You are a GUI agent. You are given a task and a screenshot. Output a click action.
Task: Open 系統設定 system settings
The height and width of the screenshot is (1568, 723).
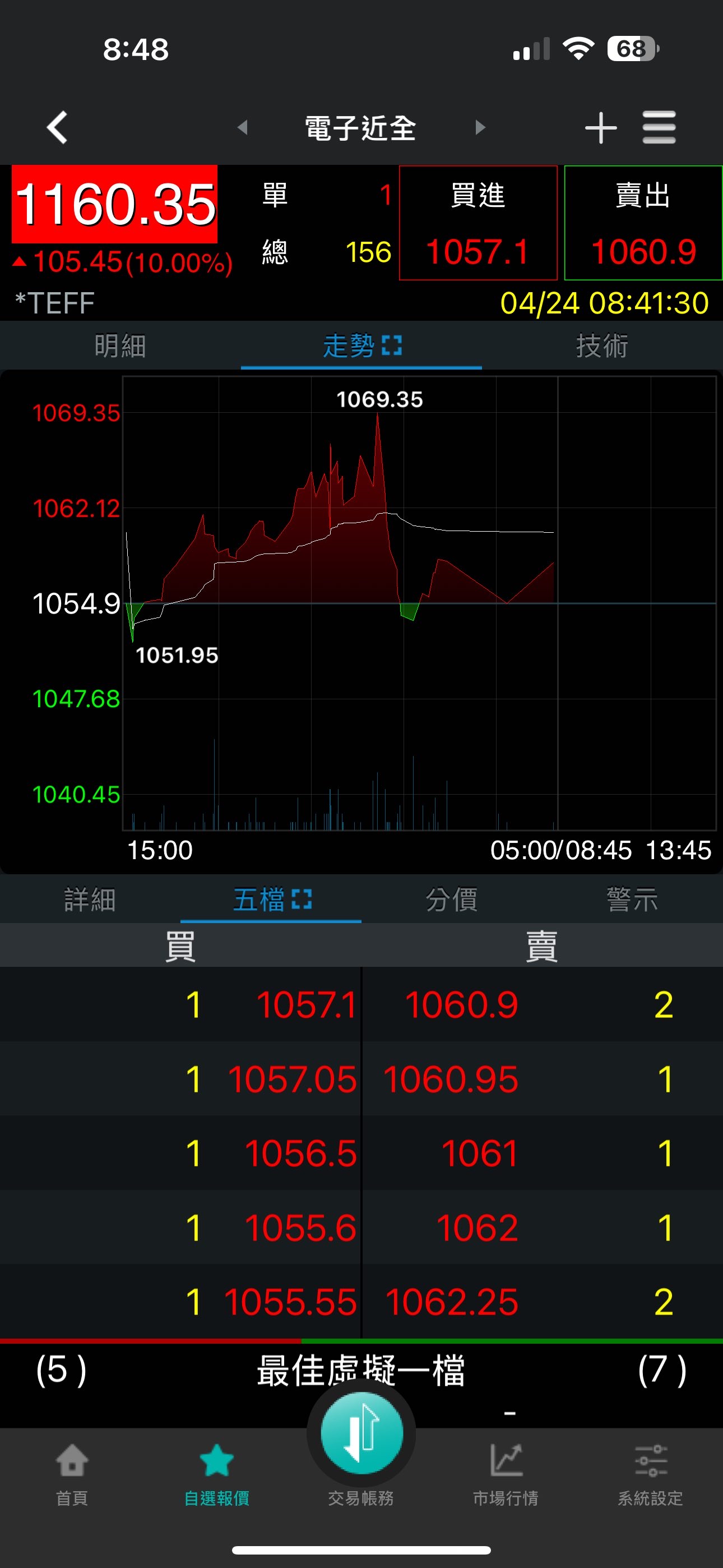coord(650,1470)
